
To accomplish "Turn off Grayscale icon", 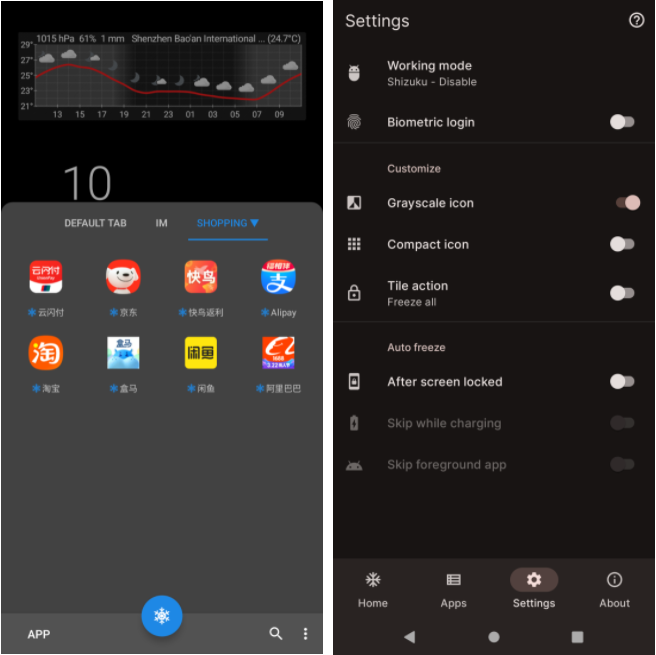I will [627, 203].
